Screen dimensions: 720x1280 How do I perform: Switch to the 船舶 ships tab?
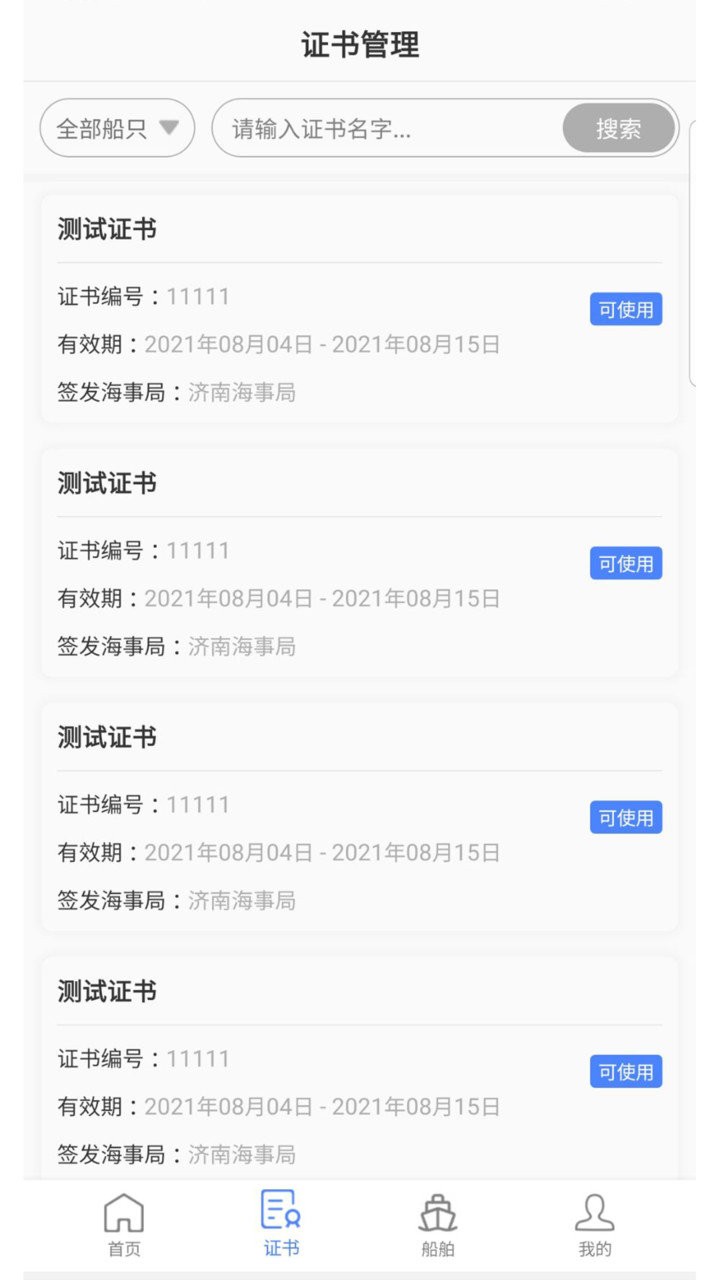[438, 1224]
